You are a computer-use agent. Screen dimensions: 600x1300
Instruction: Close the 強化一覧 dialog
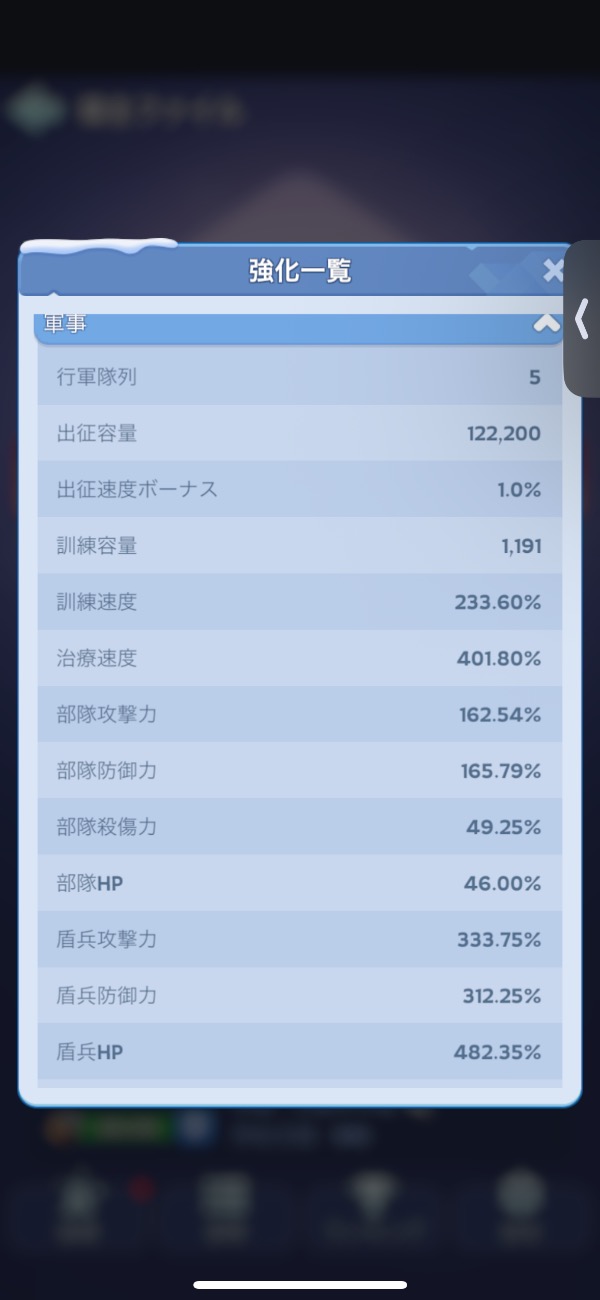(x=553, y=270)
